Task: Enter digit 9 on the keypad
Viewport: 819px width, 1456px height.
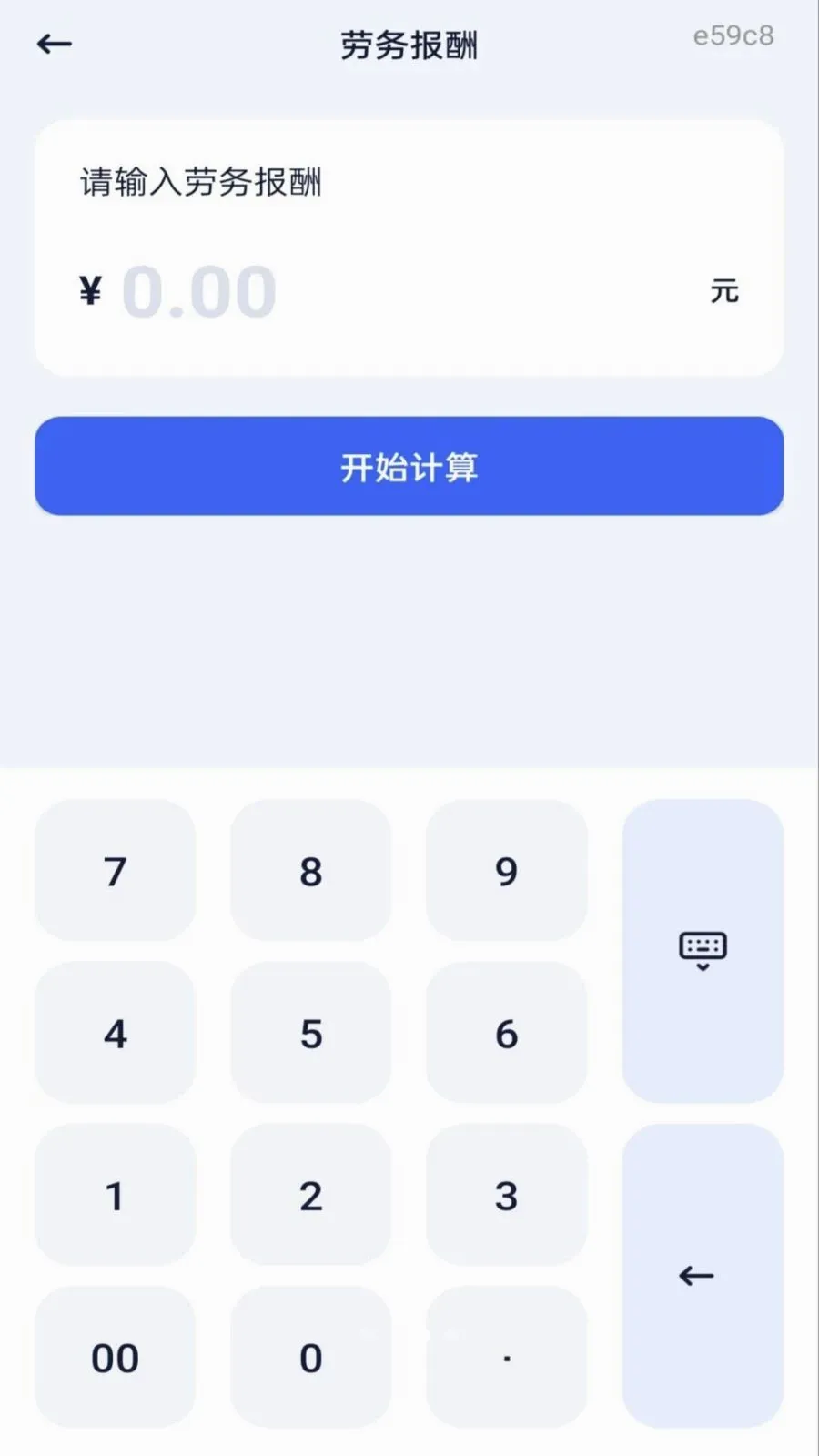Action: (507, 871)
